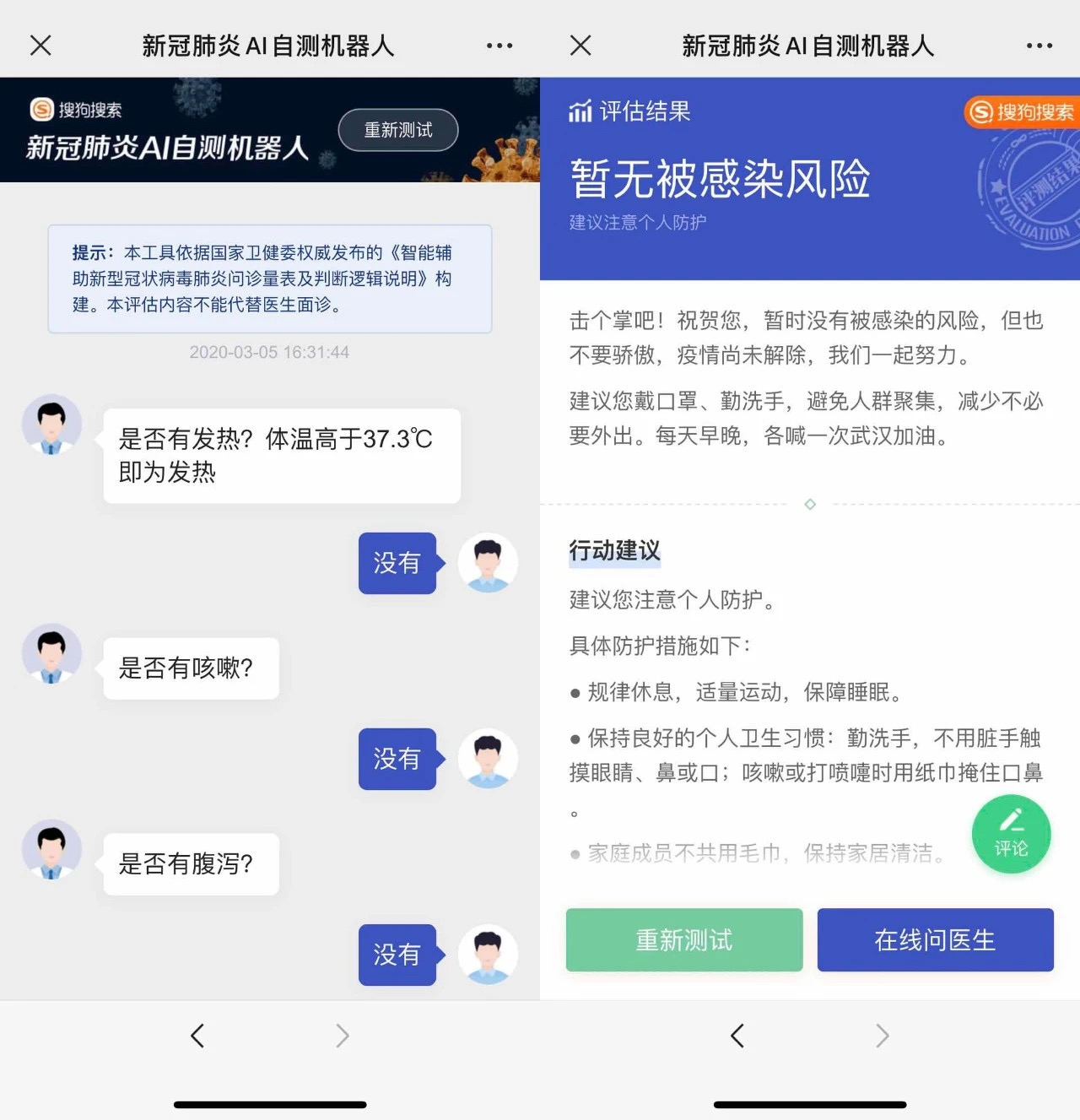Screen dimensions: 1080x1120
Task: Go back in the chat page browser bar
Action: [197, 1036]
